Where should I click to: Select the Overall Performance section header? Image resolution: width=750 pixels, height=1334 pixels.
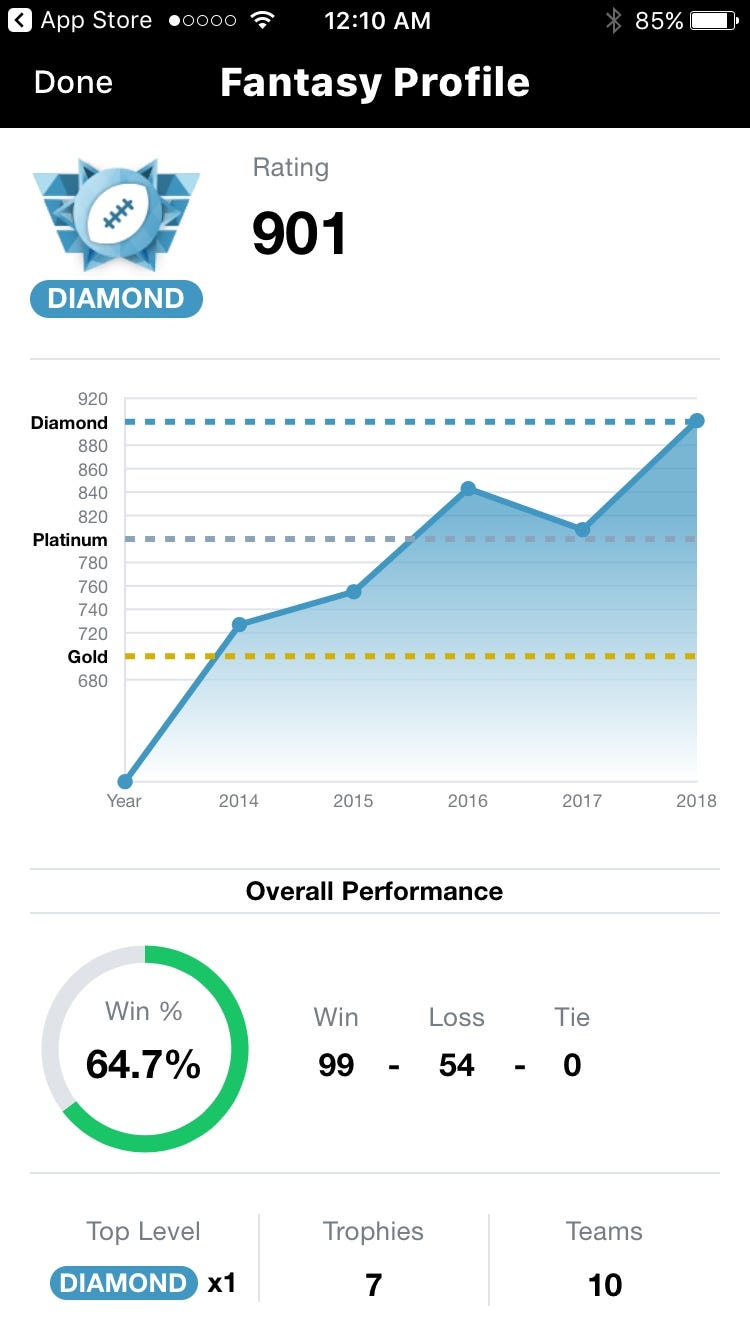(x=374, y=890)
